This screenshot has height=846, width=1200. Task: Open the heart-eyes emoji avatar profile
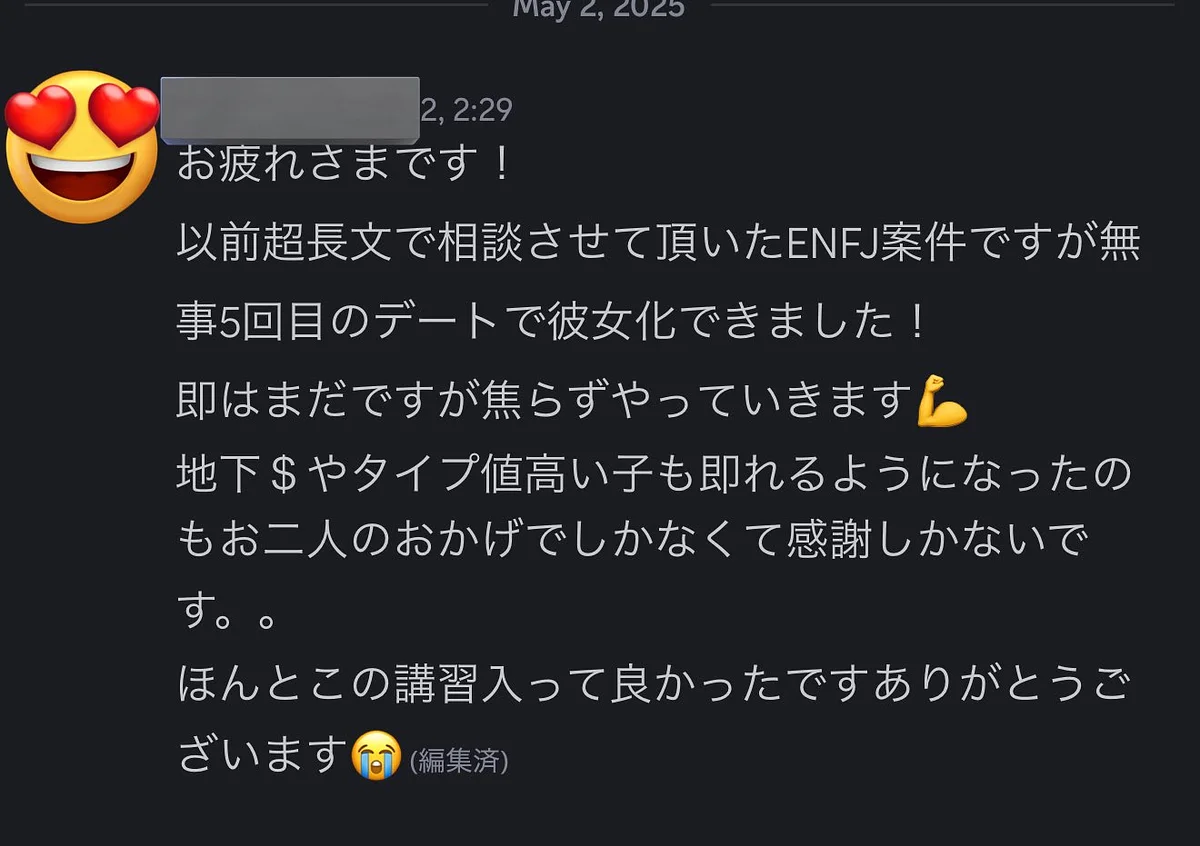click(82, 148)
